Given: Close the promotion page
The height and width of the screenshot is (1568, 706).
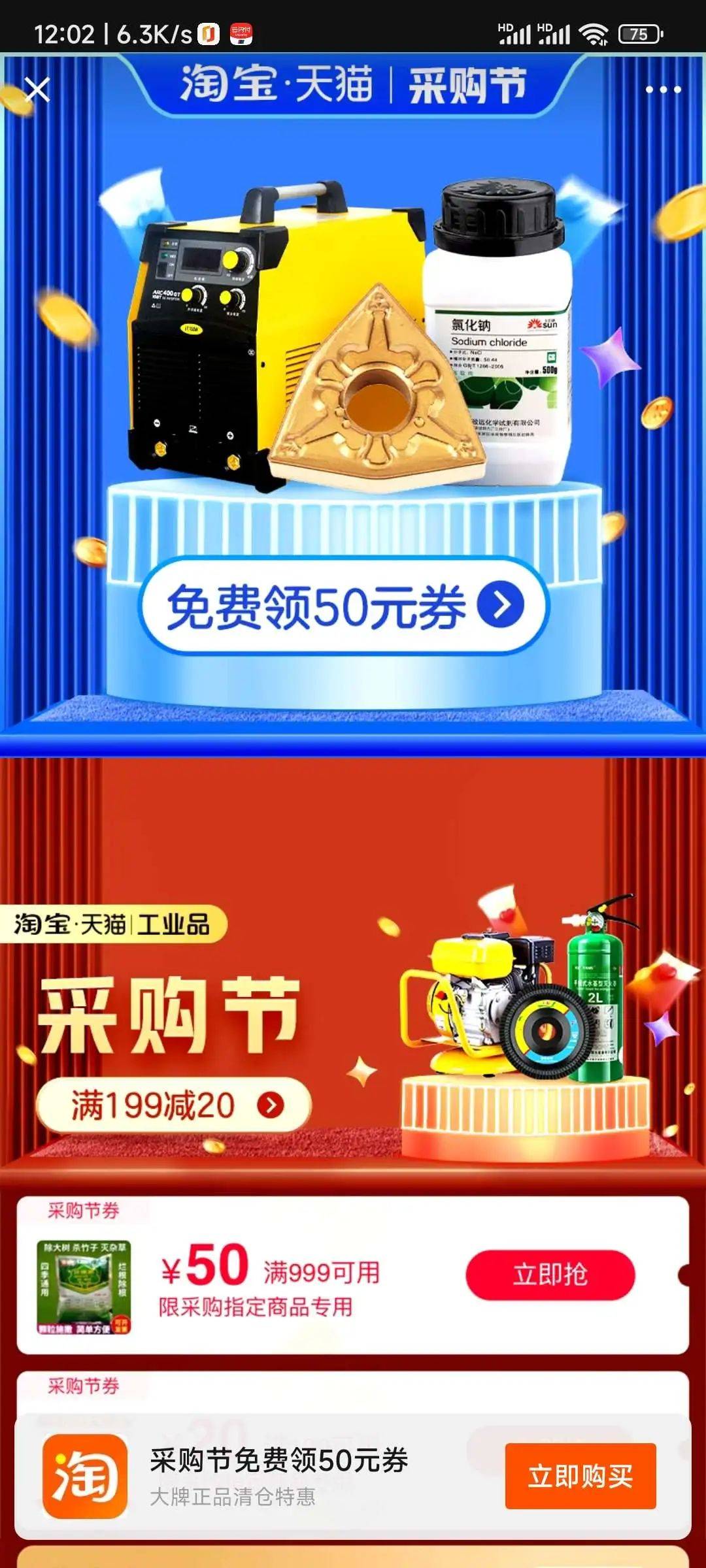Looking at the screenshot, I should pyautogui.click(x=37, y=90).
